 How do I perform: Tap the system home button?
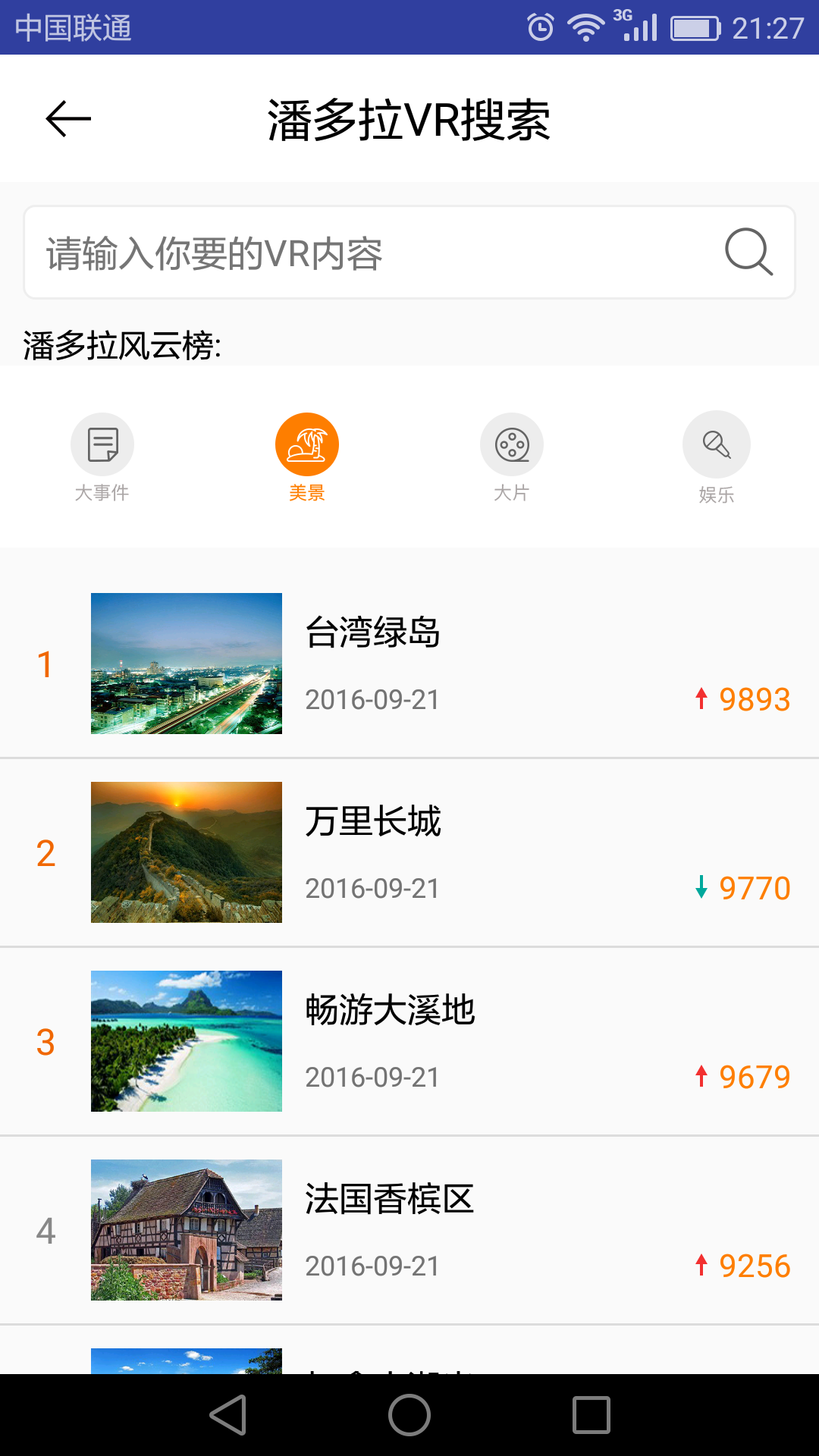pos(409,1415)
